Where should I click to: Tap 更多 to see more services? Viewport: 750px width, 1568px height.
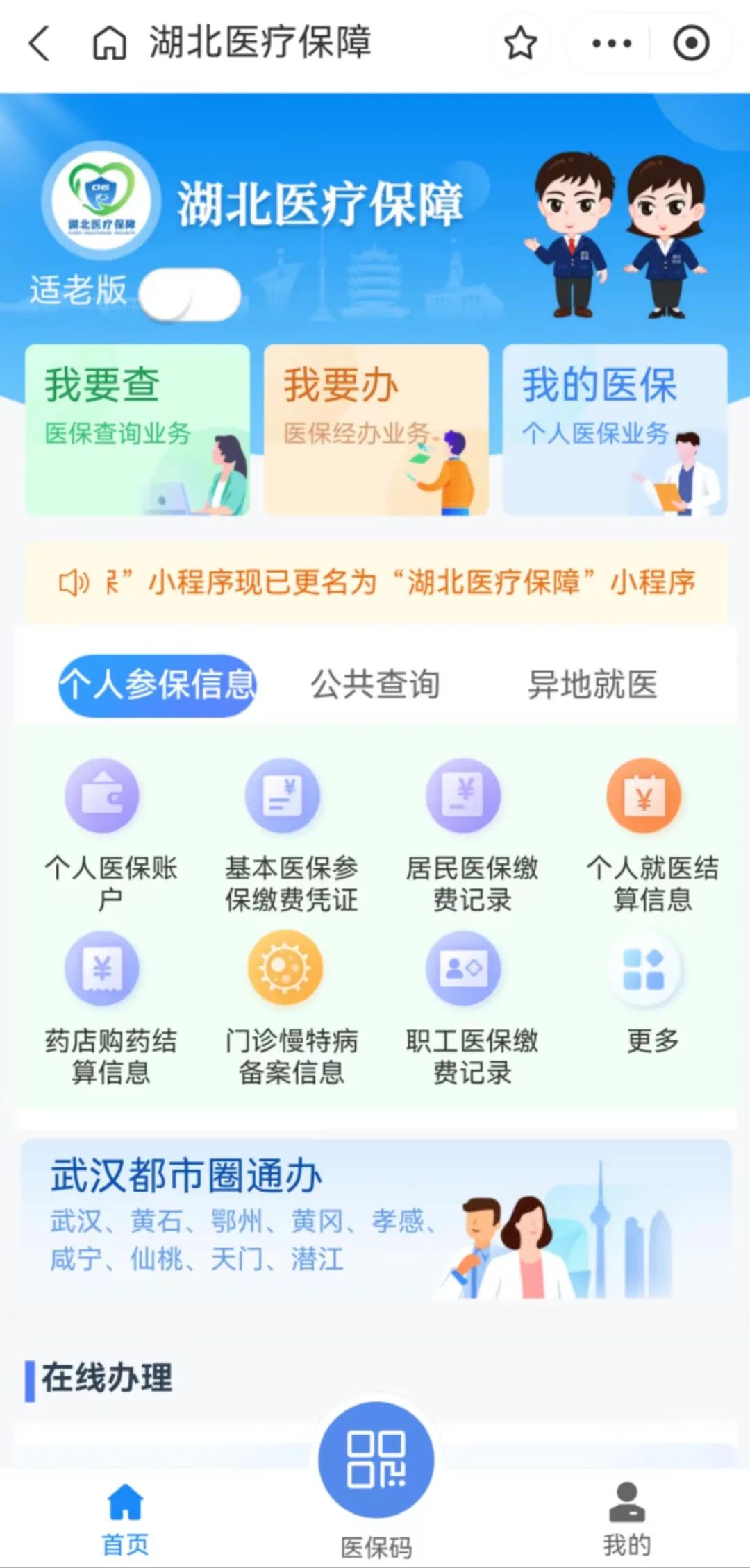coord(651,993)
